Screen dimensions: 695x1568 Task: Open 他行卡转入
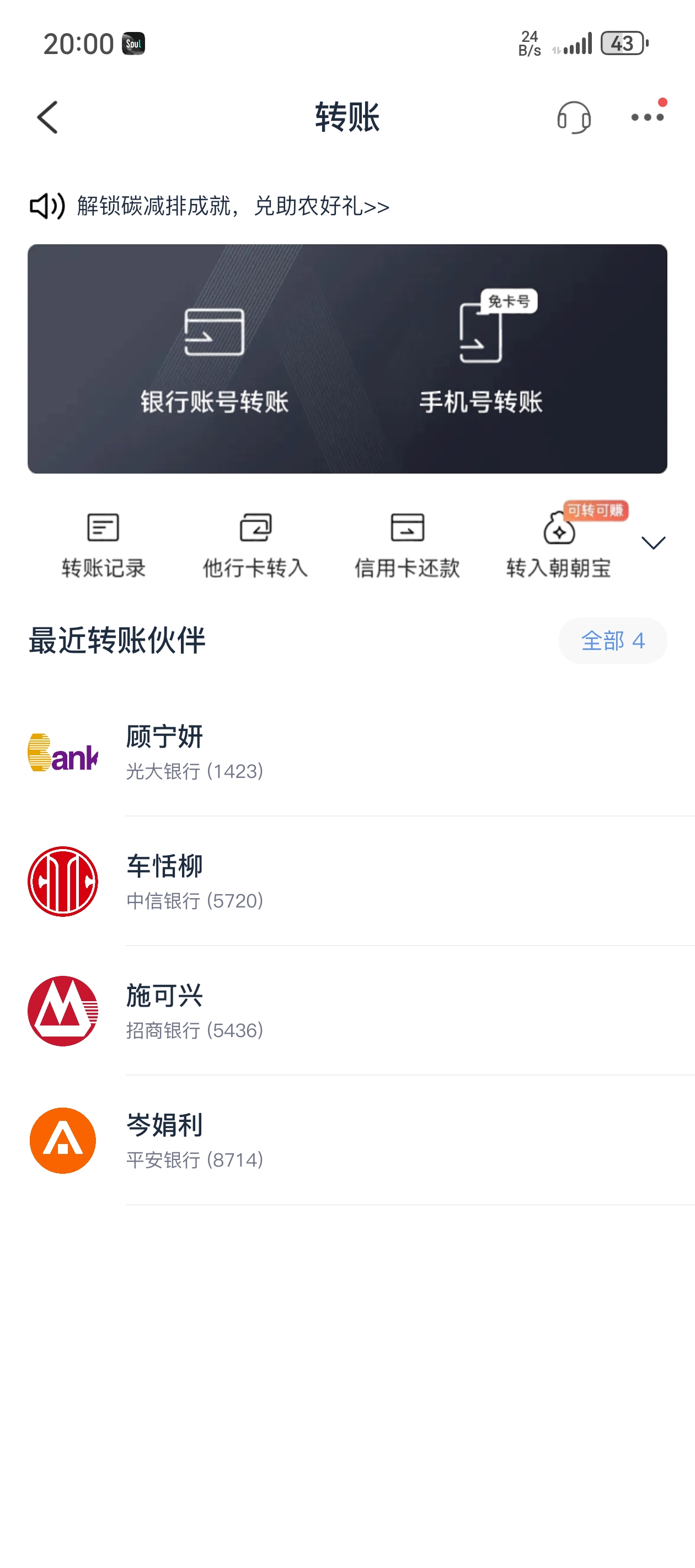(255, 545)
